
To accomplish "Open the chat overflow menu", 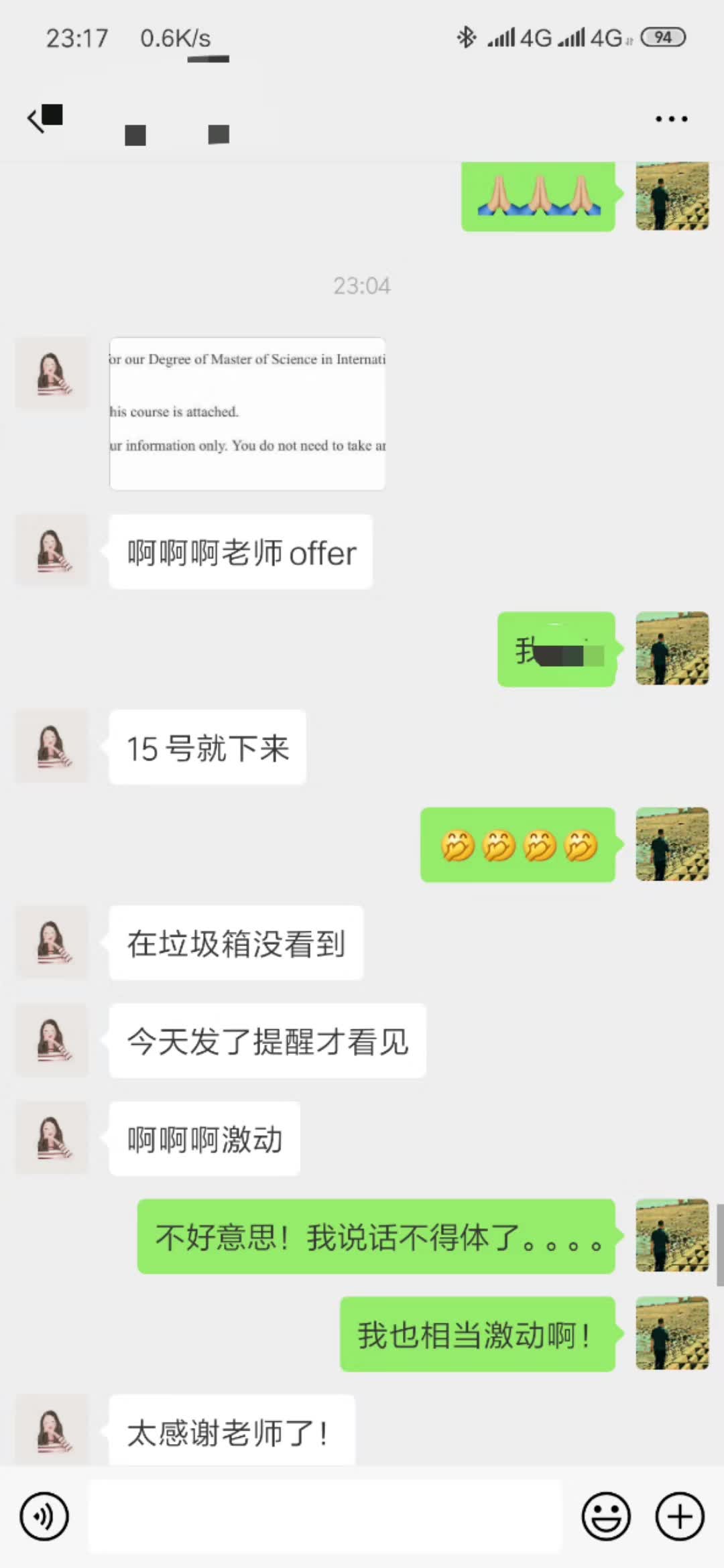I will tap(671, 119).
